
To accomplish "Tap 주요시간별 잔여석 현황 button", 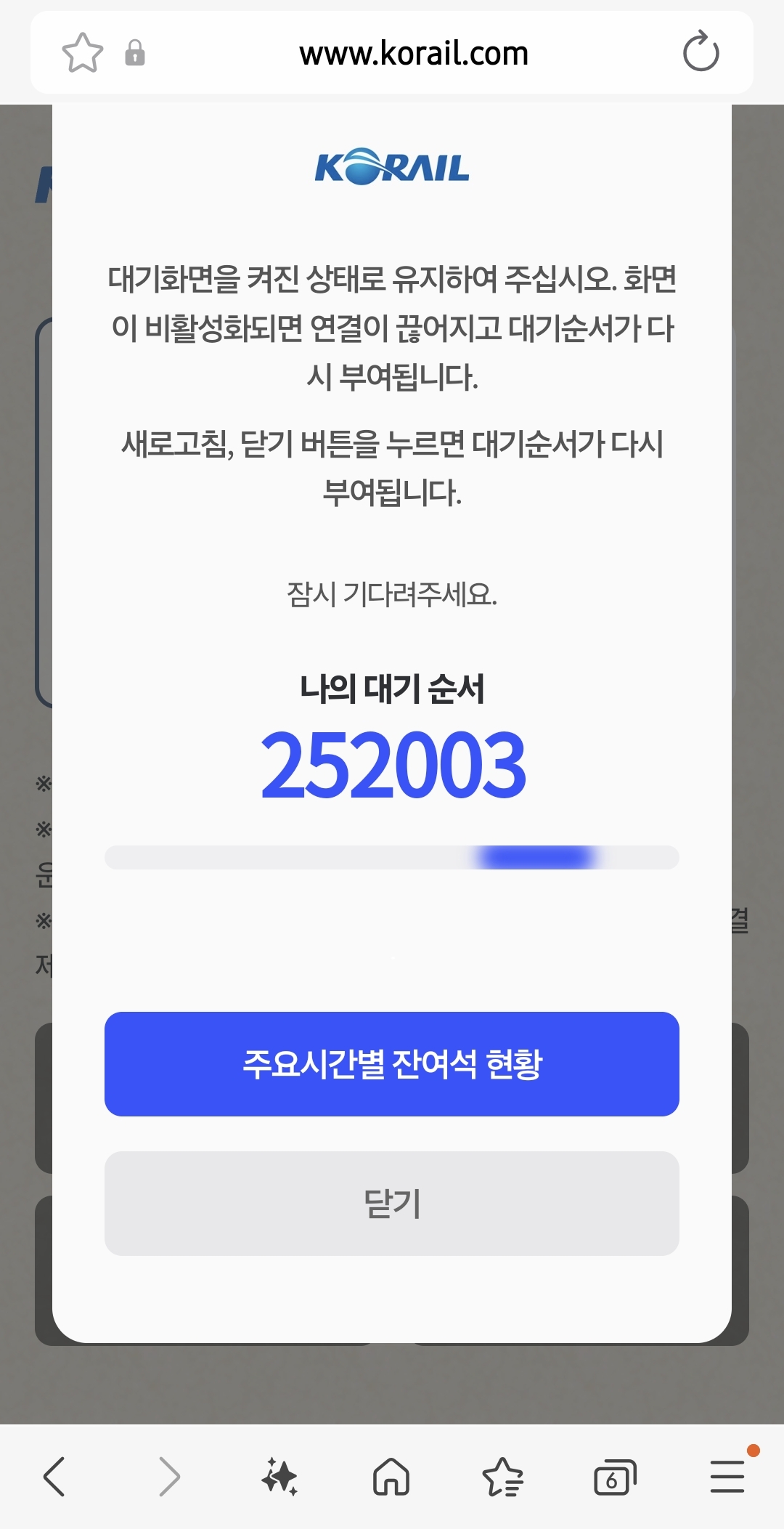I will pos(391,1064).
